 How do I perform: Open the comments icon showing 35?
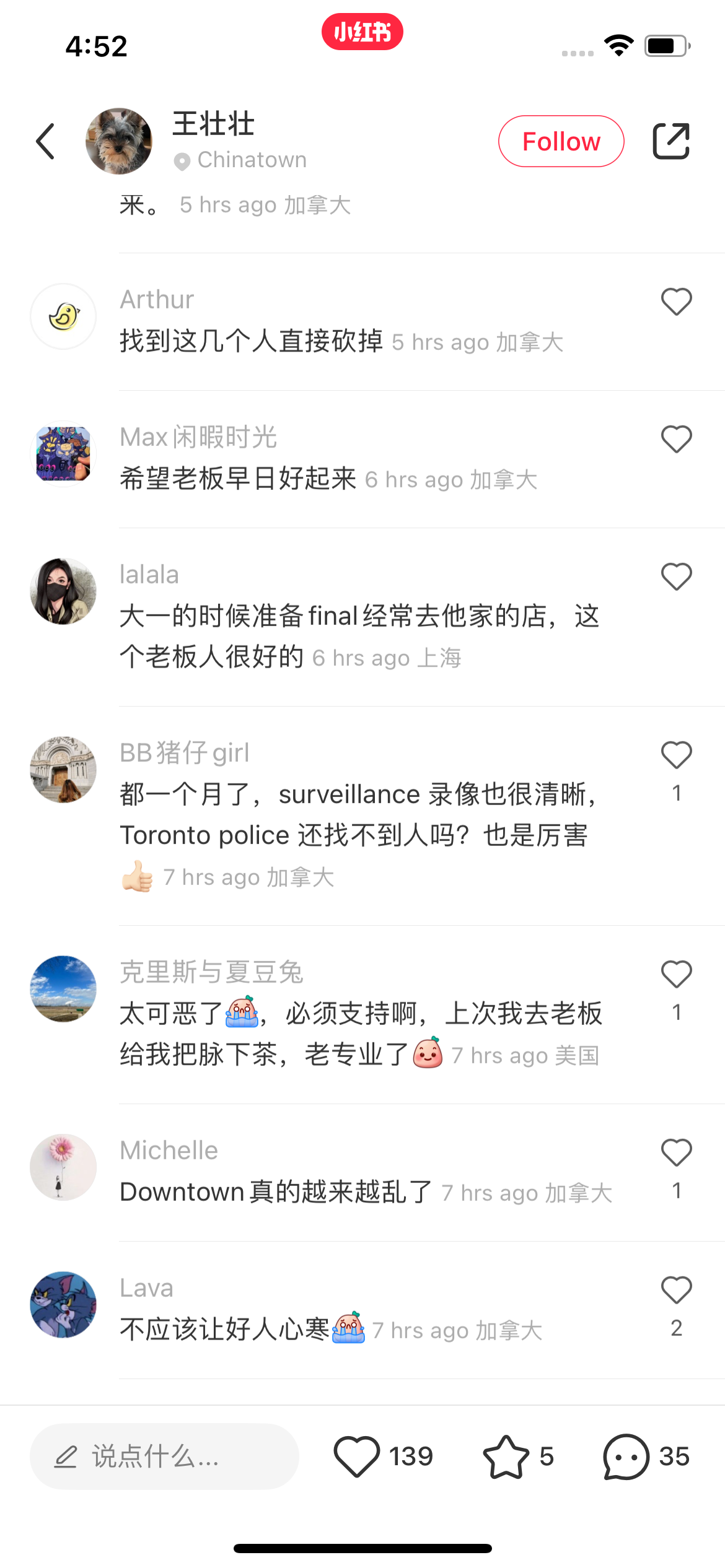tap(626, 1457)
